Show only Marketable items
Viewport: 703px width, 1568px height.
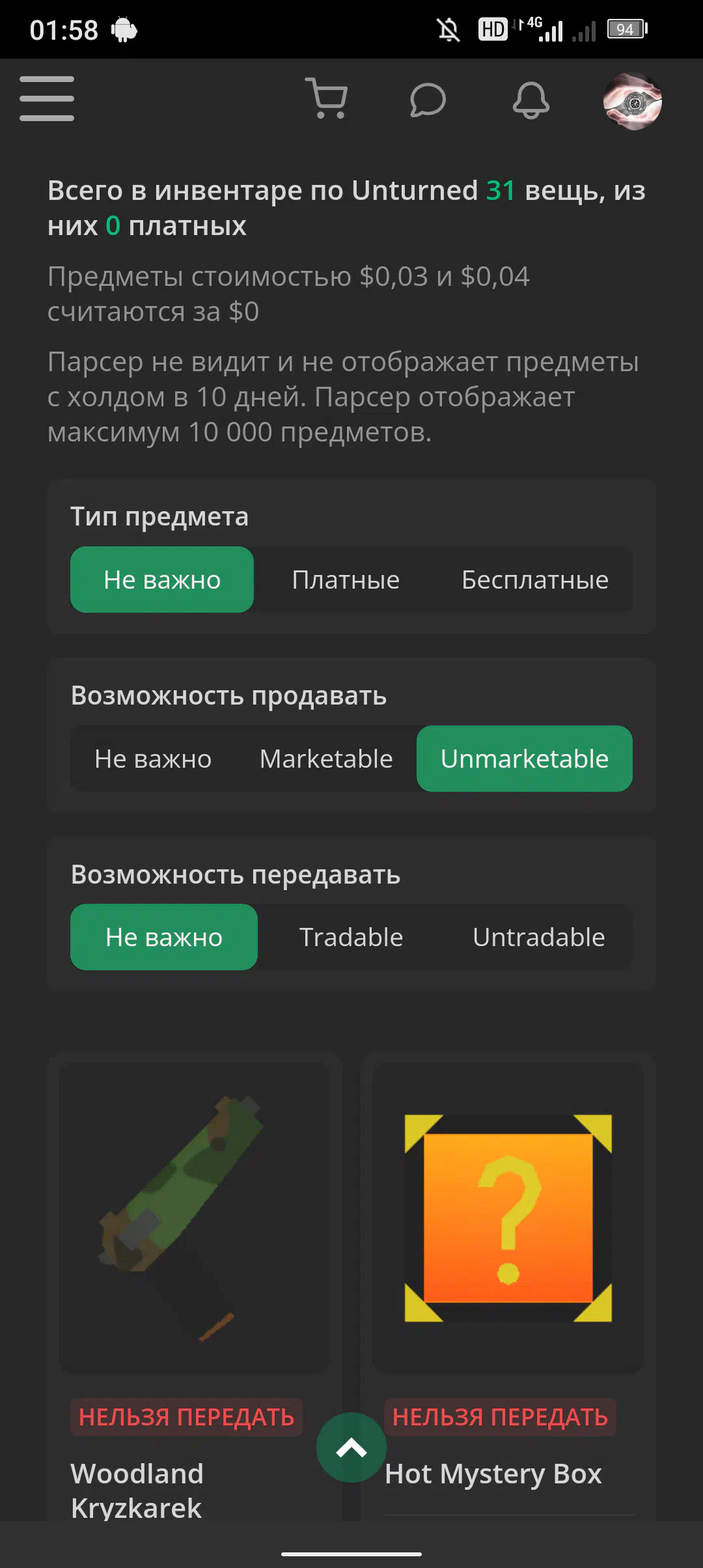326,759
